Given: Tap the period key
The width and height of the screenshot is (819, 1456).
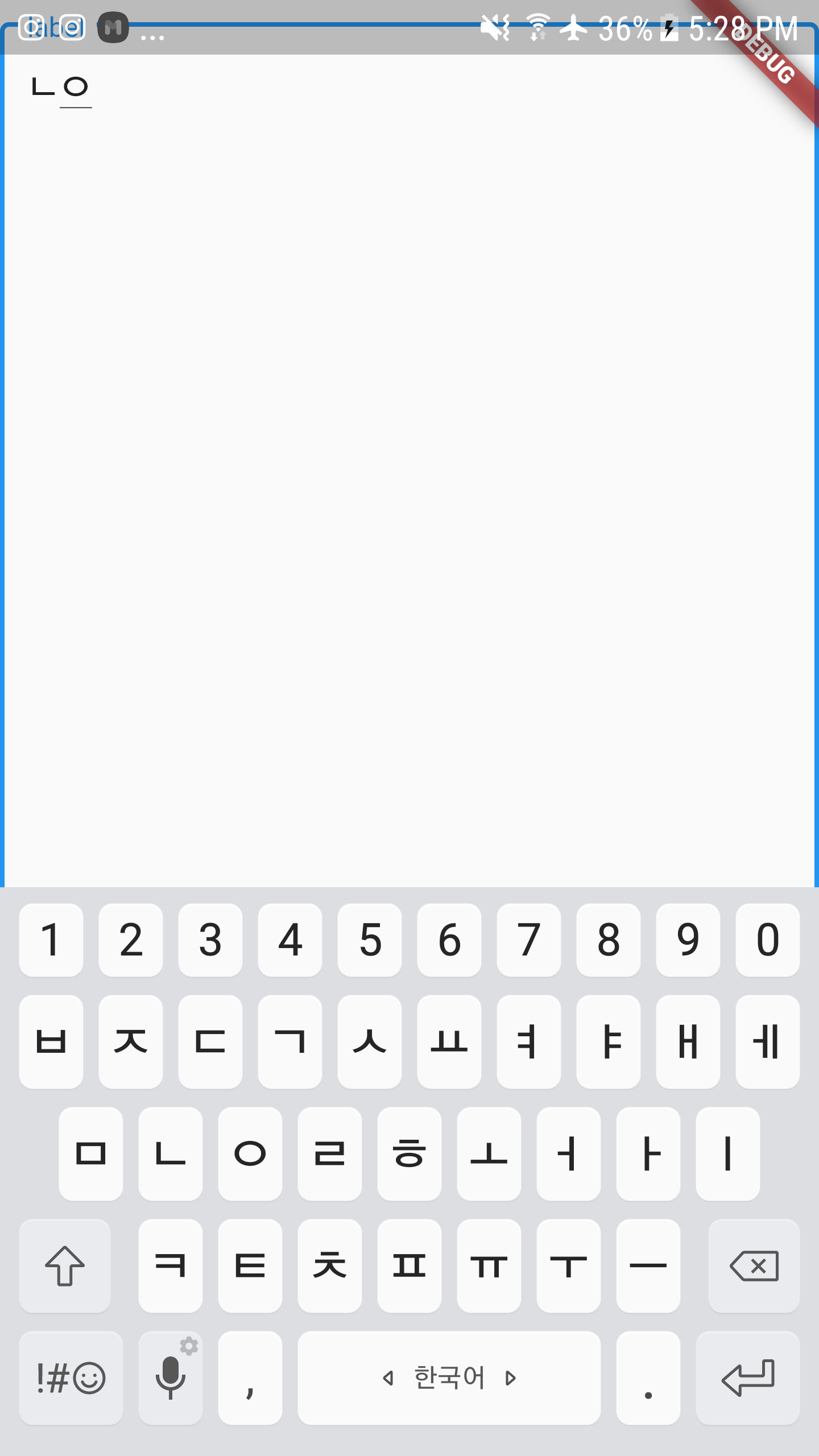Looking at the screenshot, I should (648, 1378).
